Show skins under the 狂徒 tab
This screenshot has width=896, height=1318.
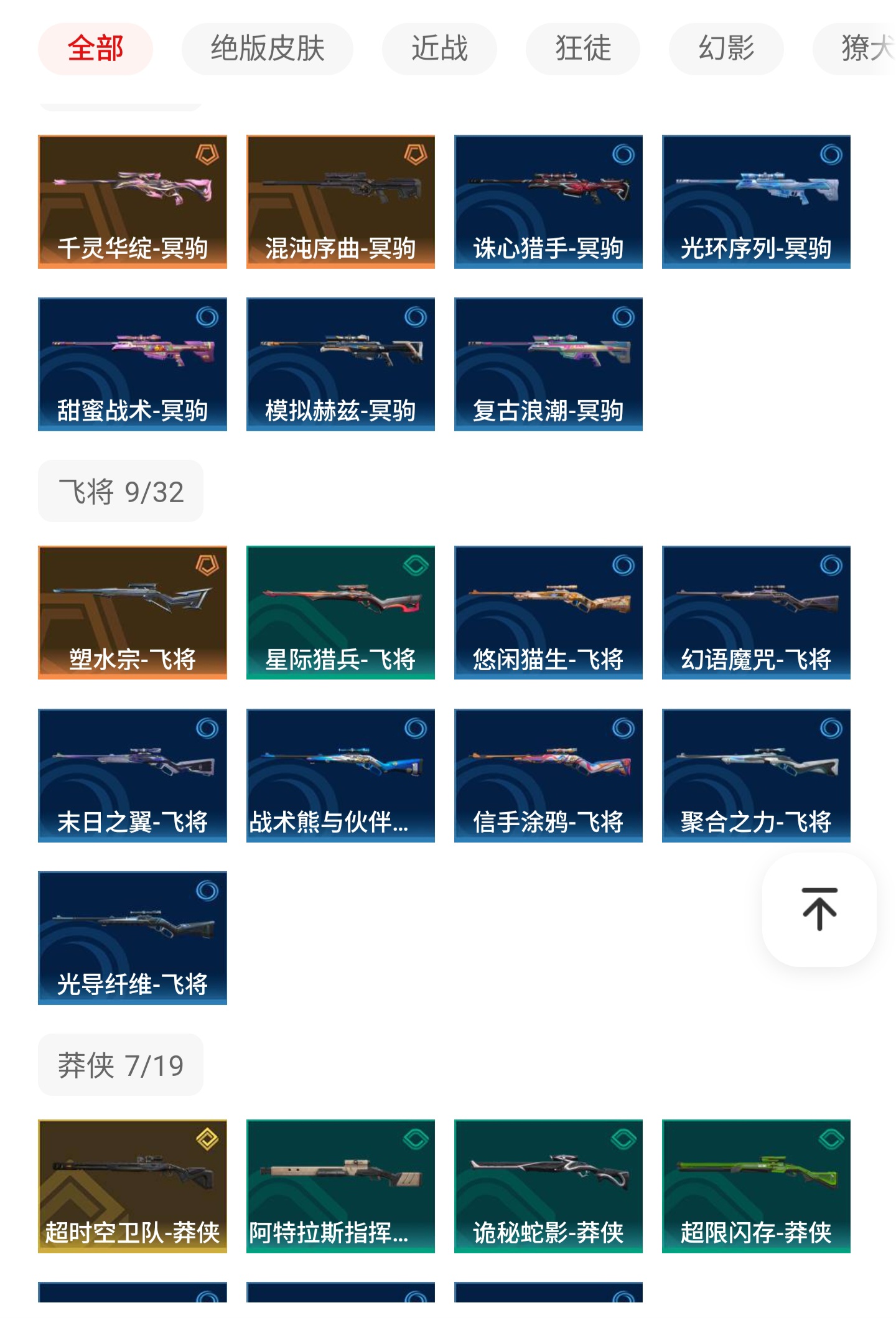point(582,49)
